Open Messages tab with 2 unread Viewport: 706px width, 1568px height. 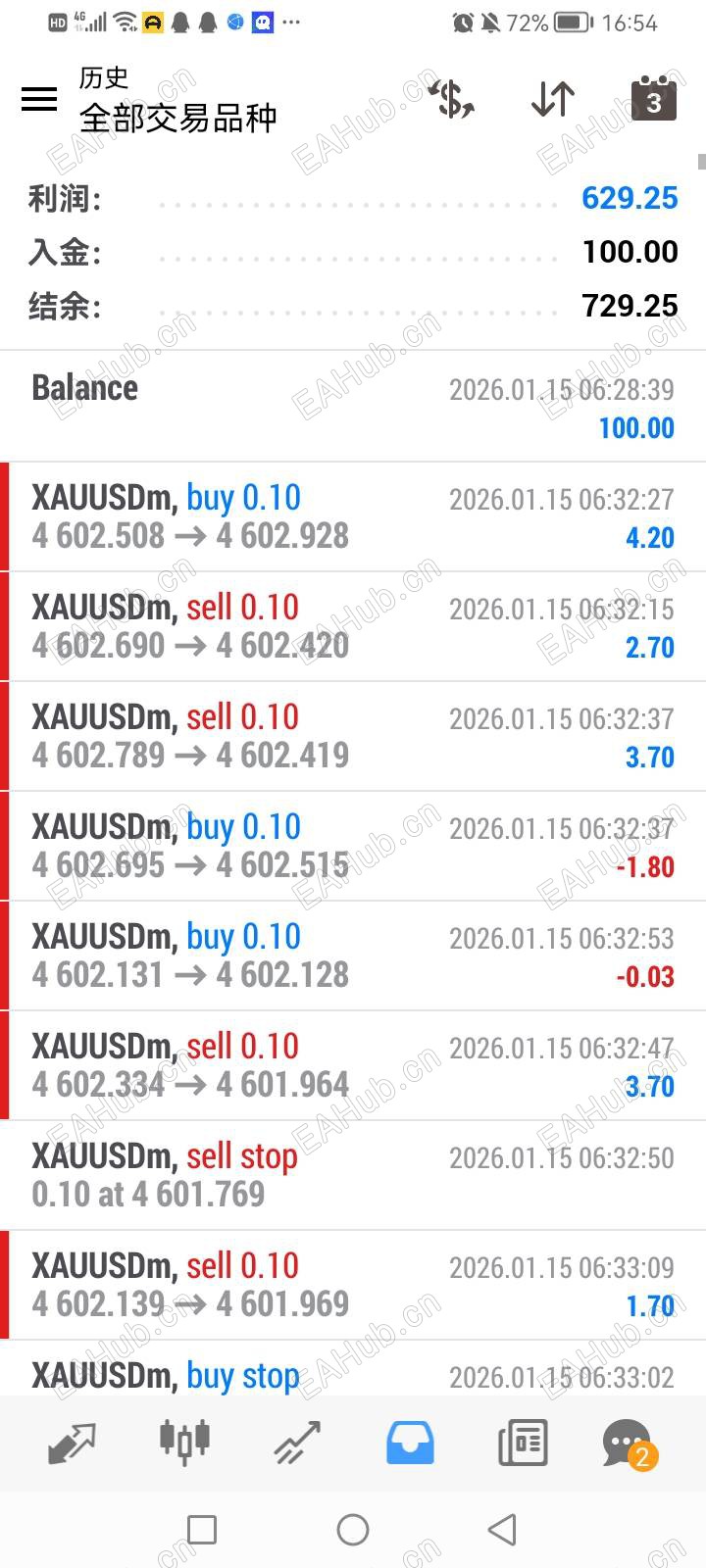pyautogui.click(x=628, y=1443)
